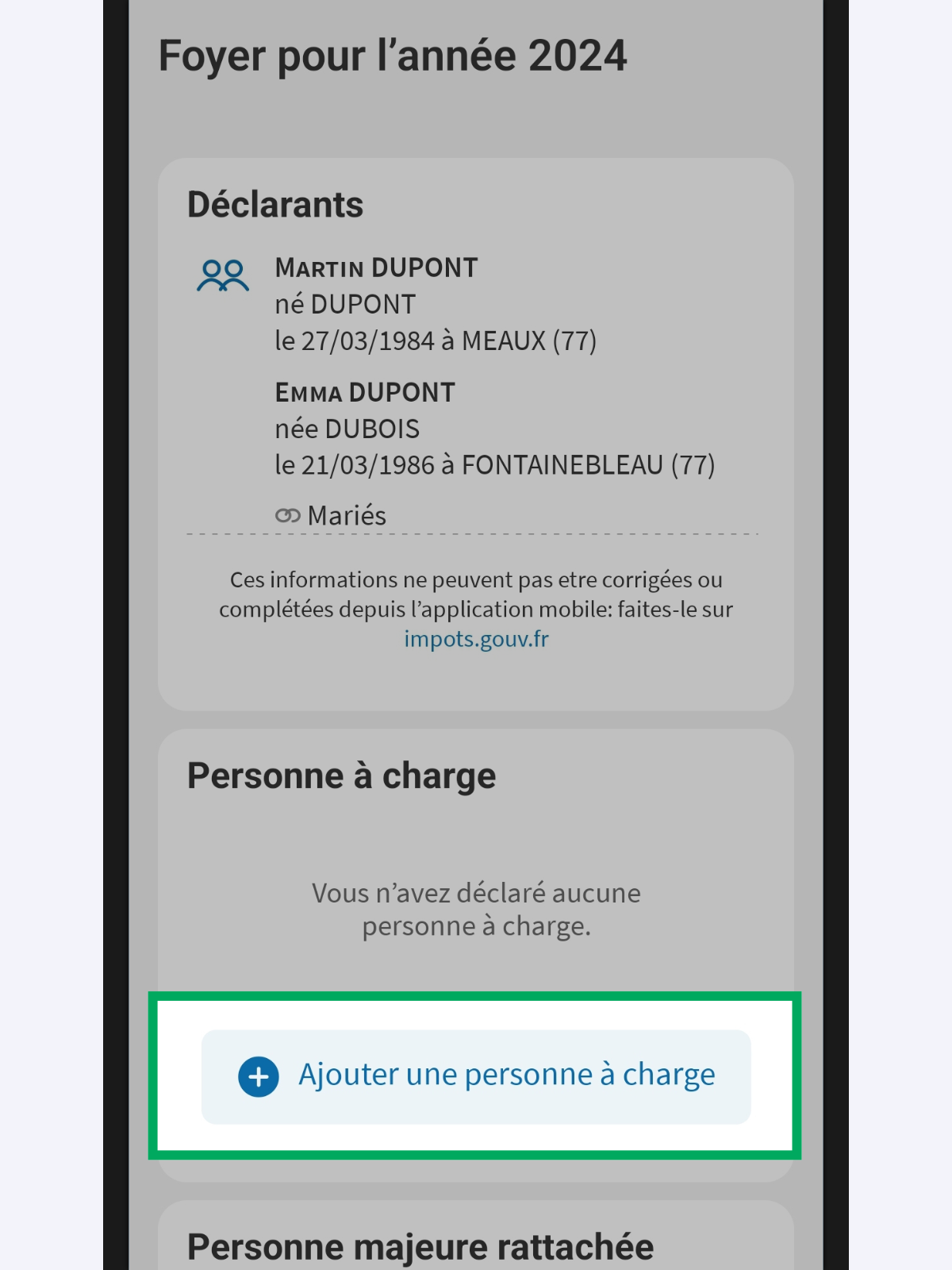Tap Ajouter une personne à charge
952x1270 pixels.
tap(476, 1076)
